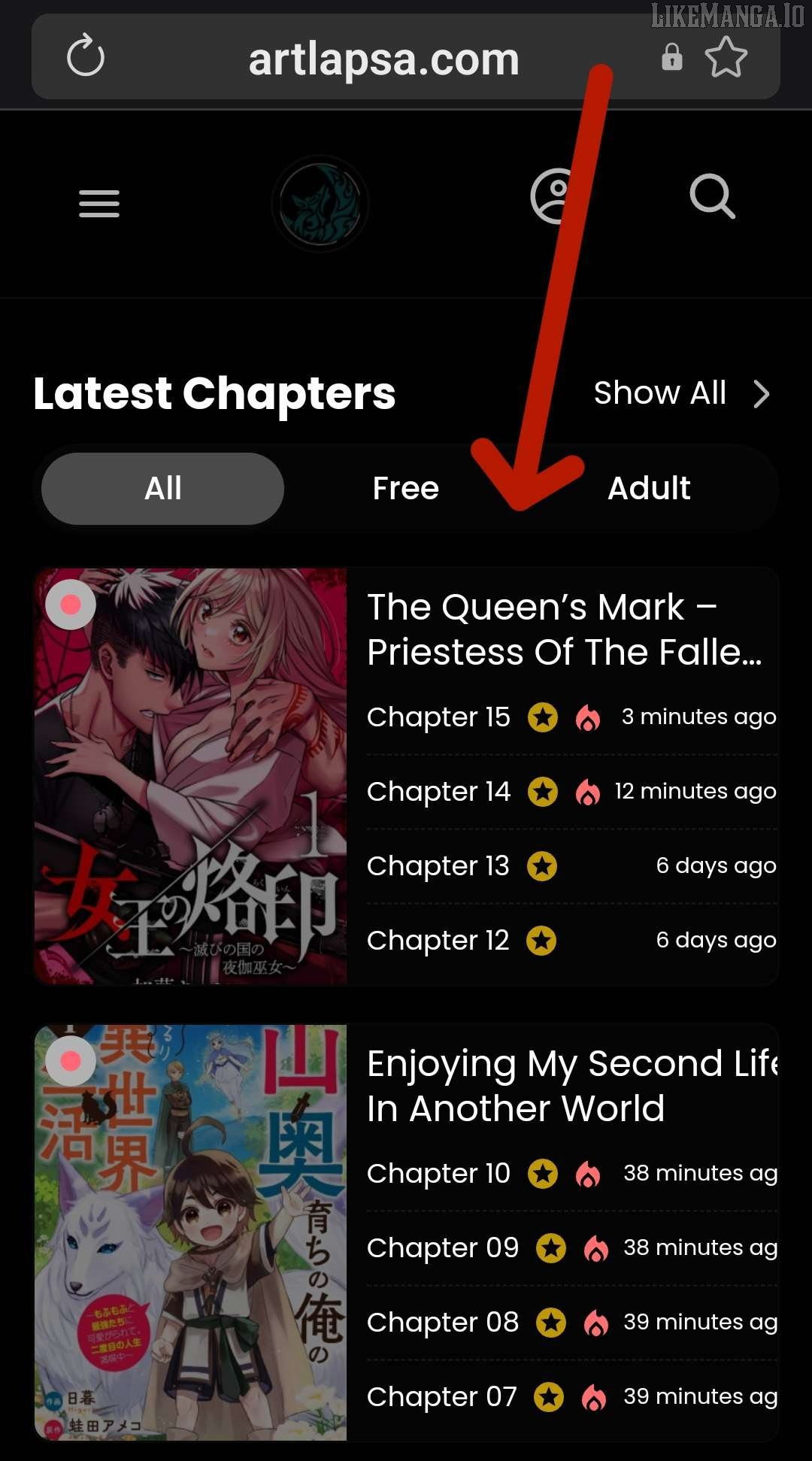Tap the artlapsa.com address bar
Viewport: 812px width, 1461px height.
383,59
